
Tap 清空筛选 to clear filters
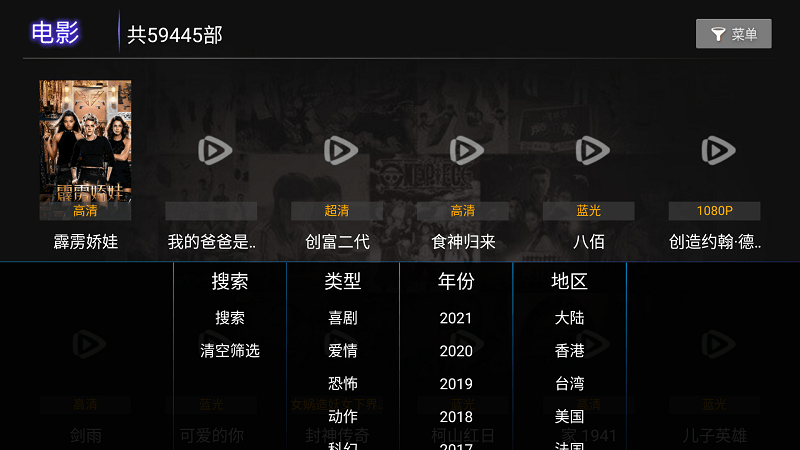coord(230,351)
